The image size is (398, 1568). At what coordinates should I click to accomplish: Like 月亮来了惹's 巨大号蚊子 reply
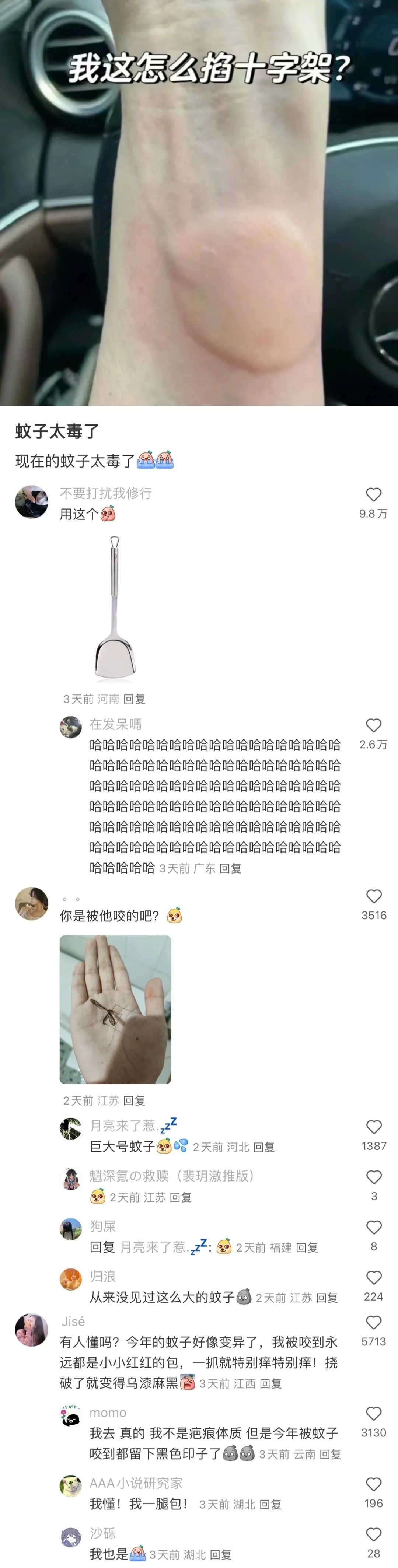click(373, 1127)
